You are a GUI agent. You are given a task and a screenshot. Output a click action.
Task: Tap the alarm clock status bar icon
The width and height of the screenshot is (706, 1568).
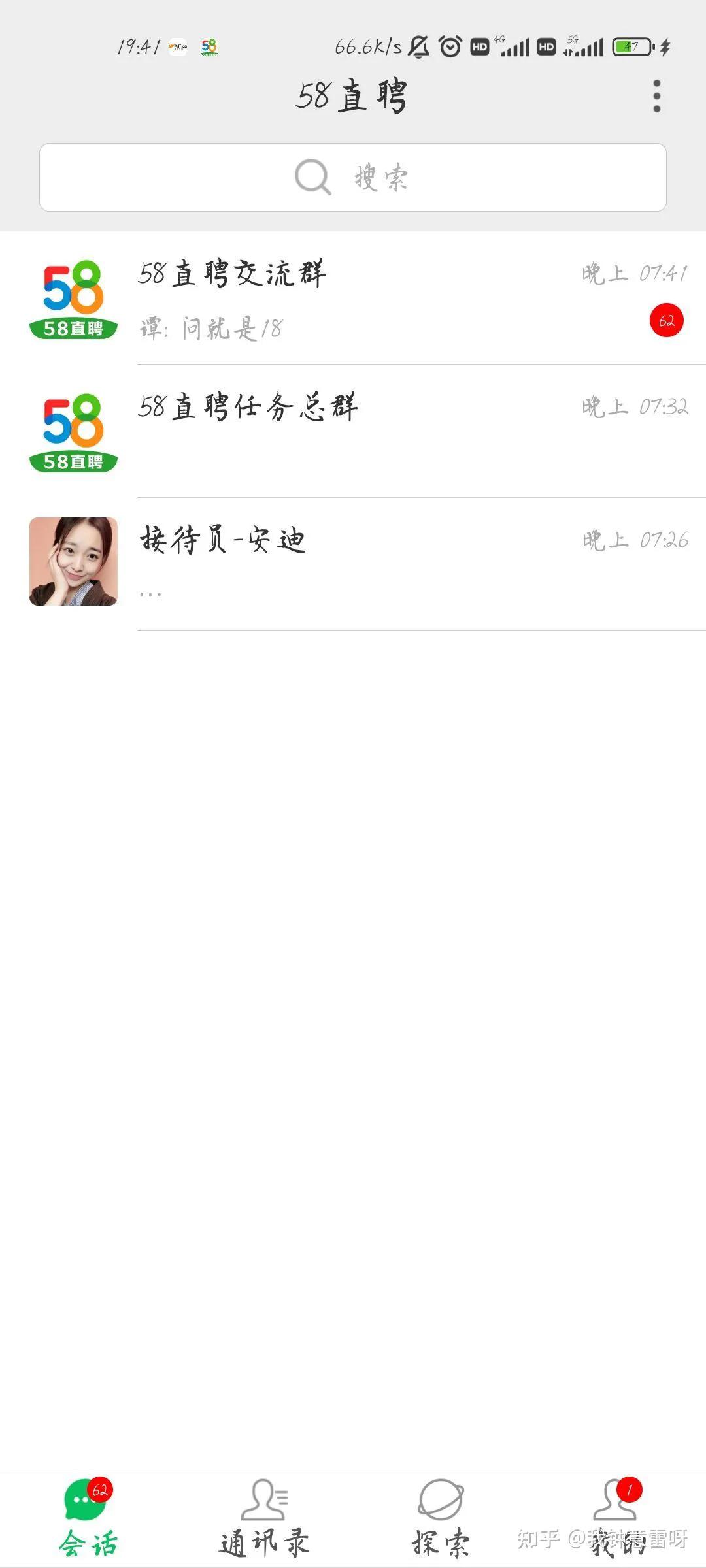[451, 47]
